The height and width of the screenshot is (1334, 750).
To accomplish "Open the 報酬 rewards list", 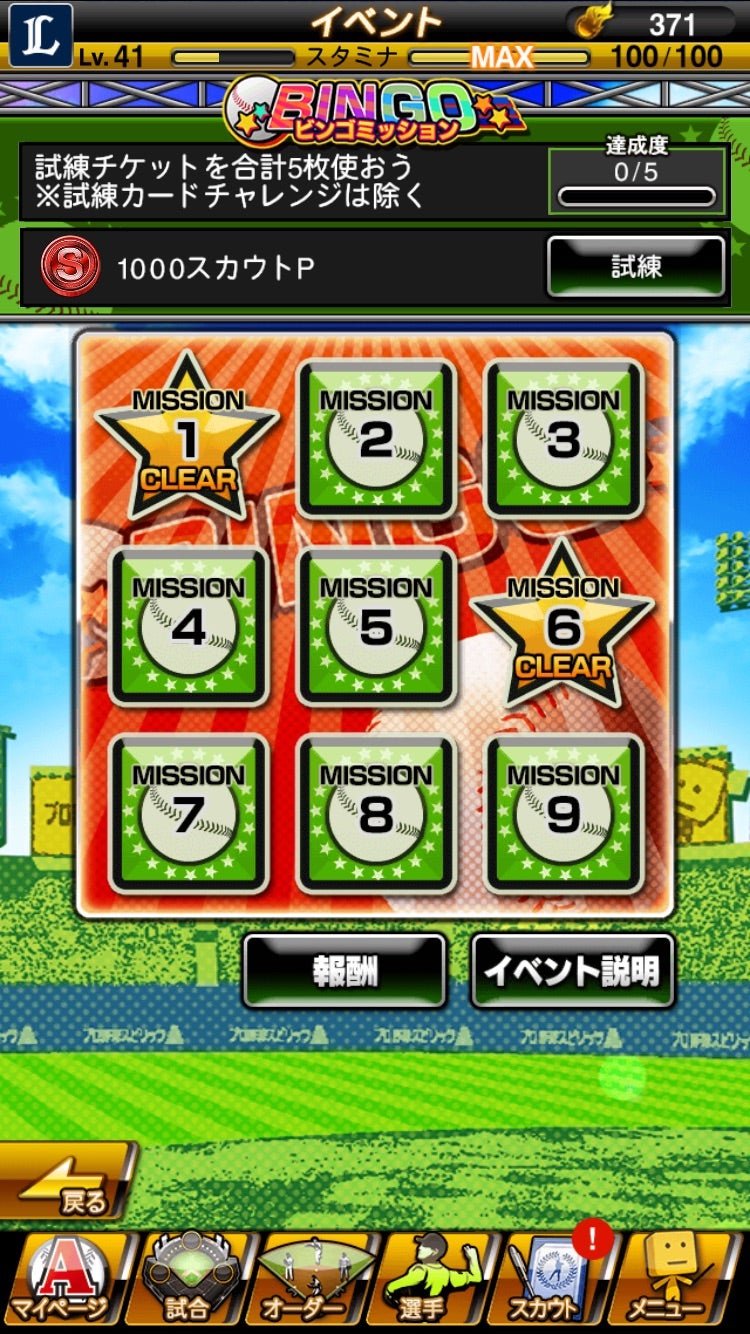I will click(x=345, y=970).
